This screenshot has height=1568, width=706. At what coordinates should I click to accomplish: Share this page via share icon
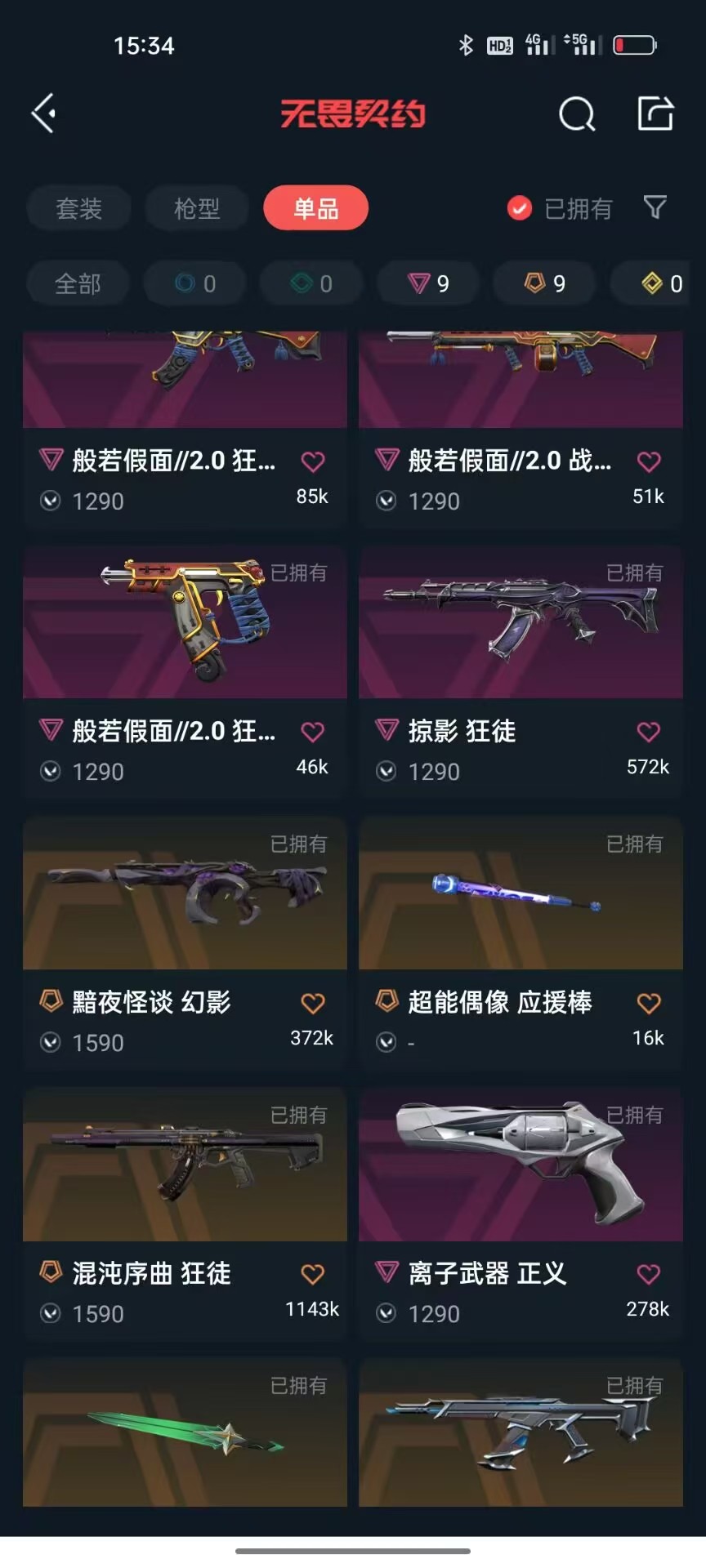(x=655, y=113)
